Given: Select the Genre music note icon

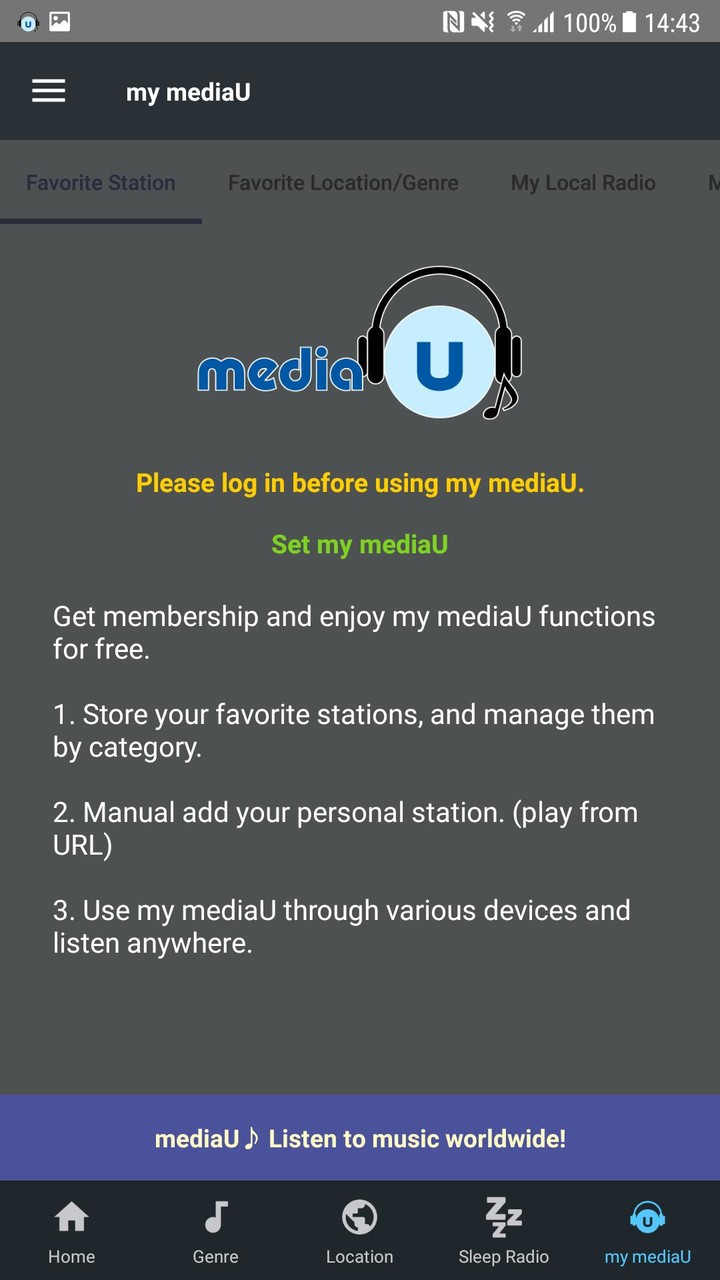Looking at the screenshot, I should (215, 1217).
